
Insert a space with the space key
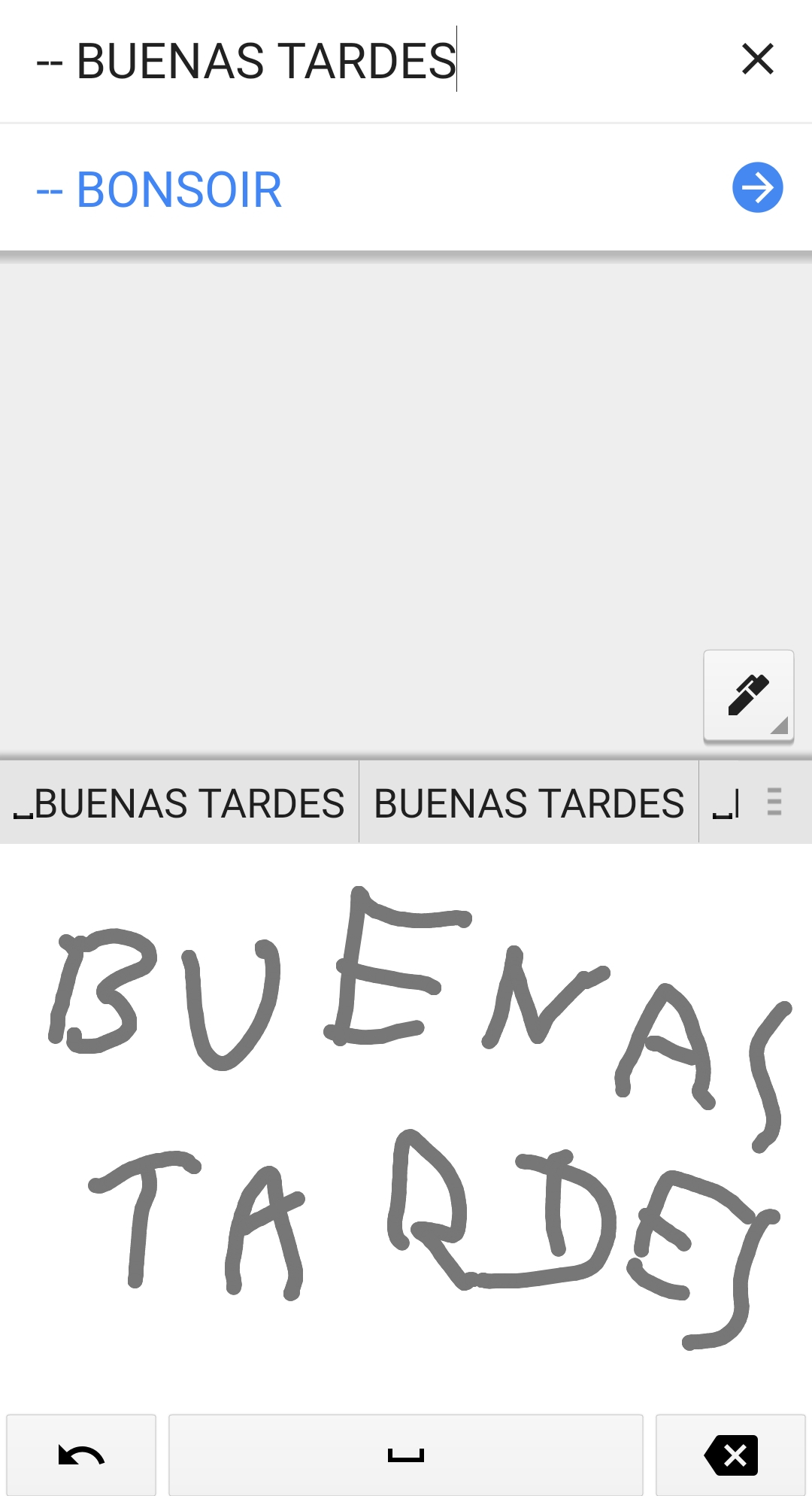[405, 1455]
